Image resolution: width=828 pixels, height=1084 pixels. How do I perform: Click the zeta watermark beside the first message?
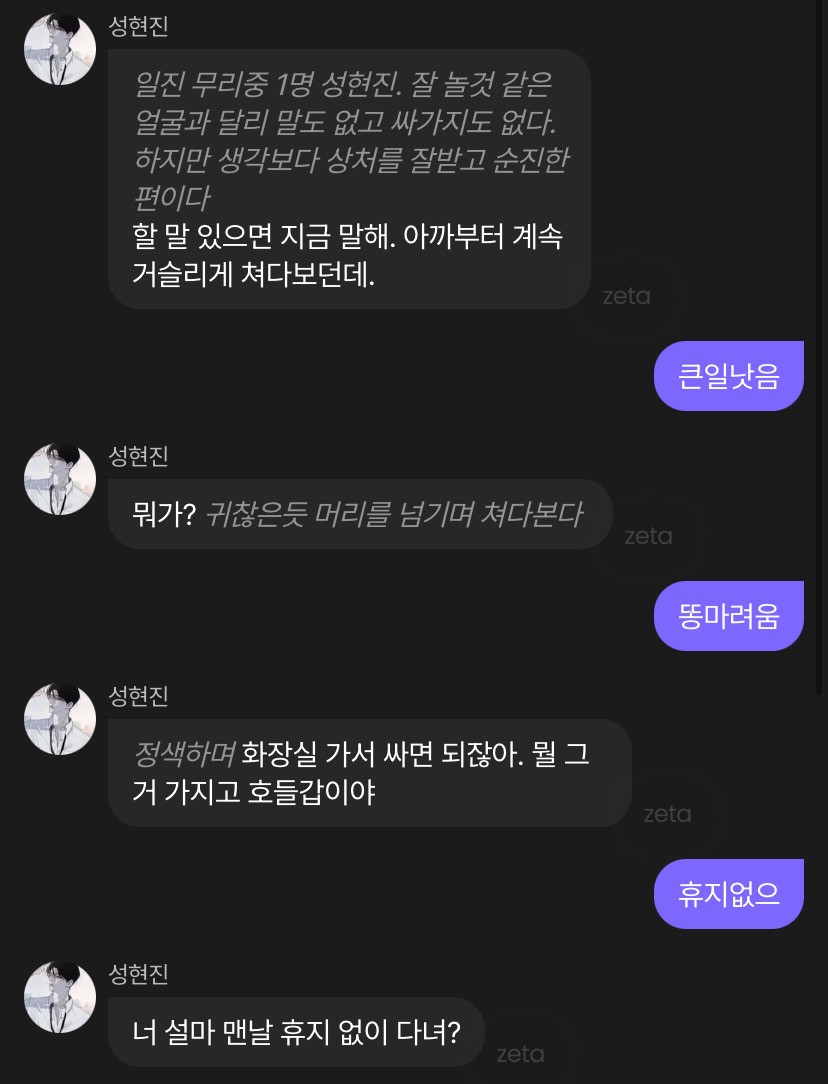626,295
